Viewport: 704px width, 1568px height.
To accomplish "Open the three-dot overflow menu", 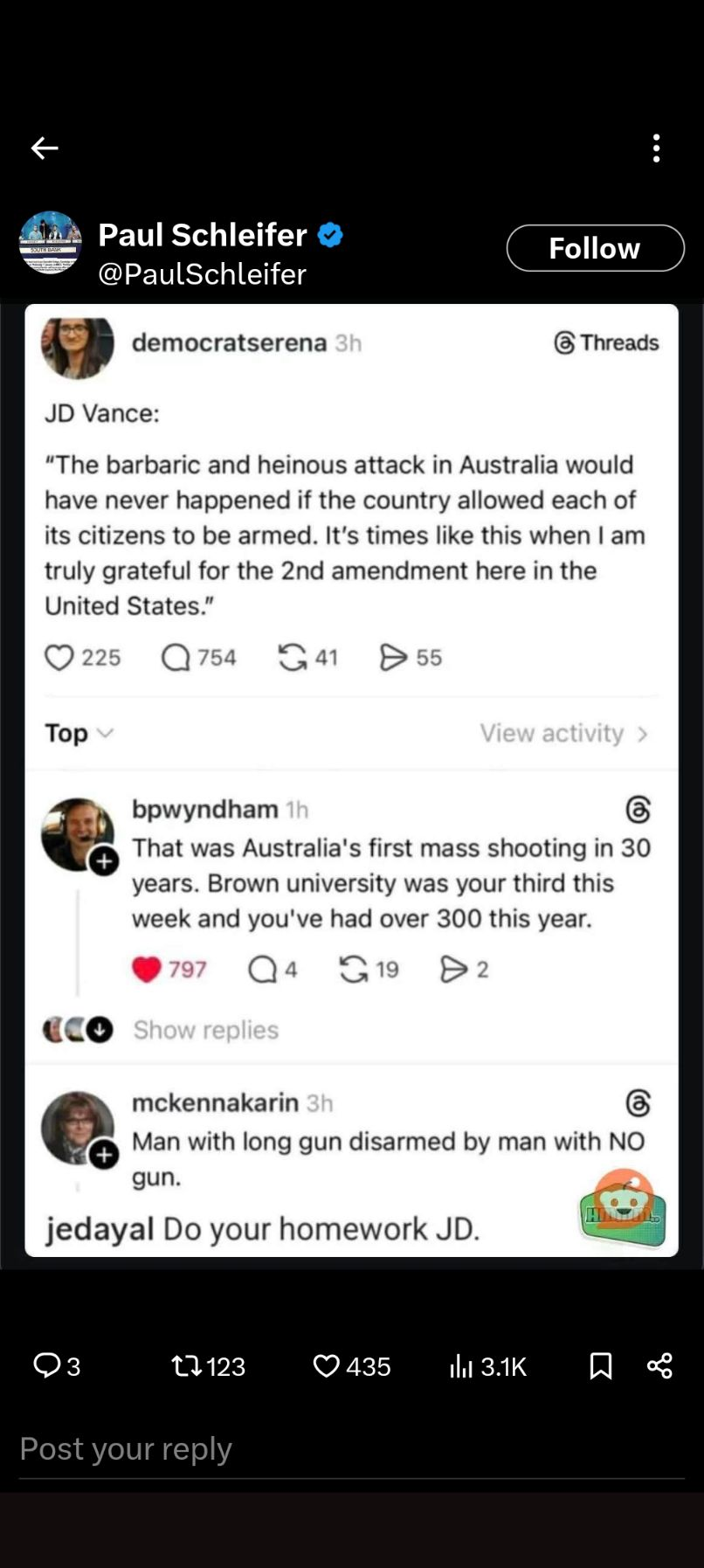I will click(x=656, y=149).
